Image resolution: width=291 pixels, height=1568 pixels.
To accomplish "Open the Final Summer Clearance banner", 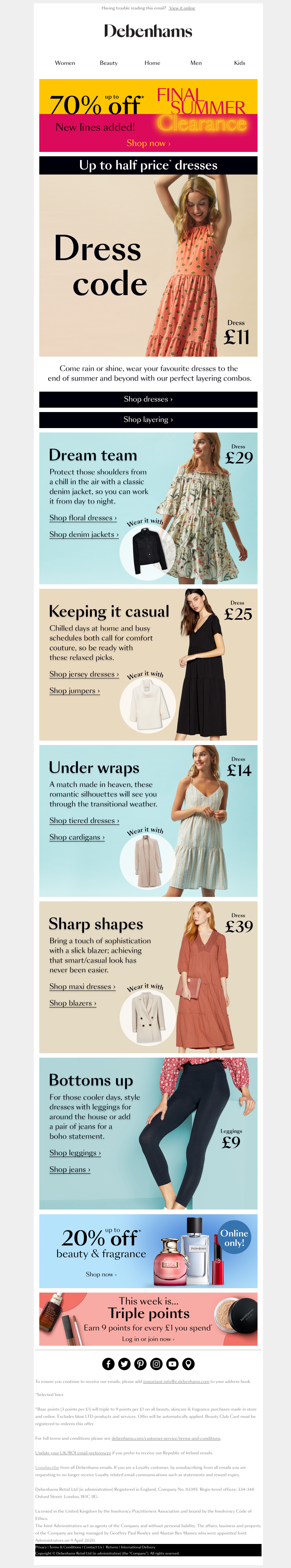I will (x=148, y=115).
